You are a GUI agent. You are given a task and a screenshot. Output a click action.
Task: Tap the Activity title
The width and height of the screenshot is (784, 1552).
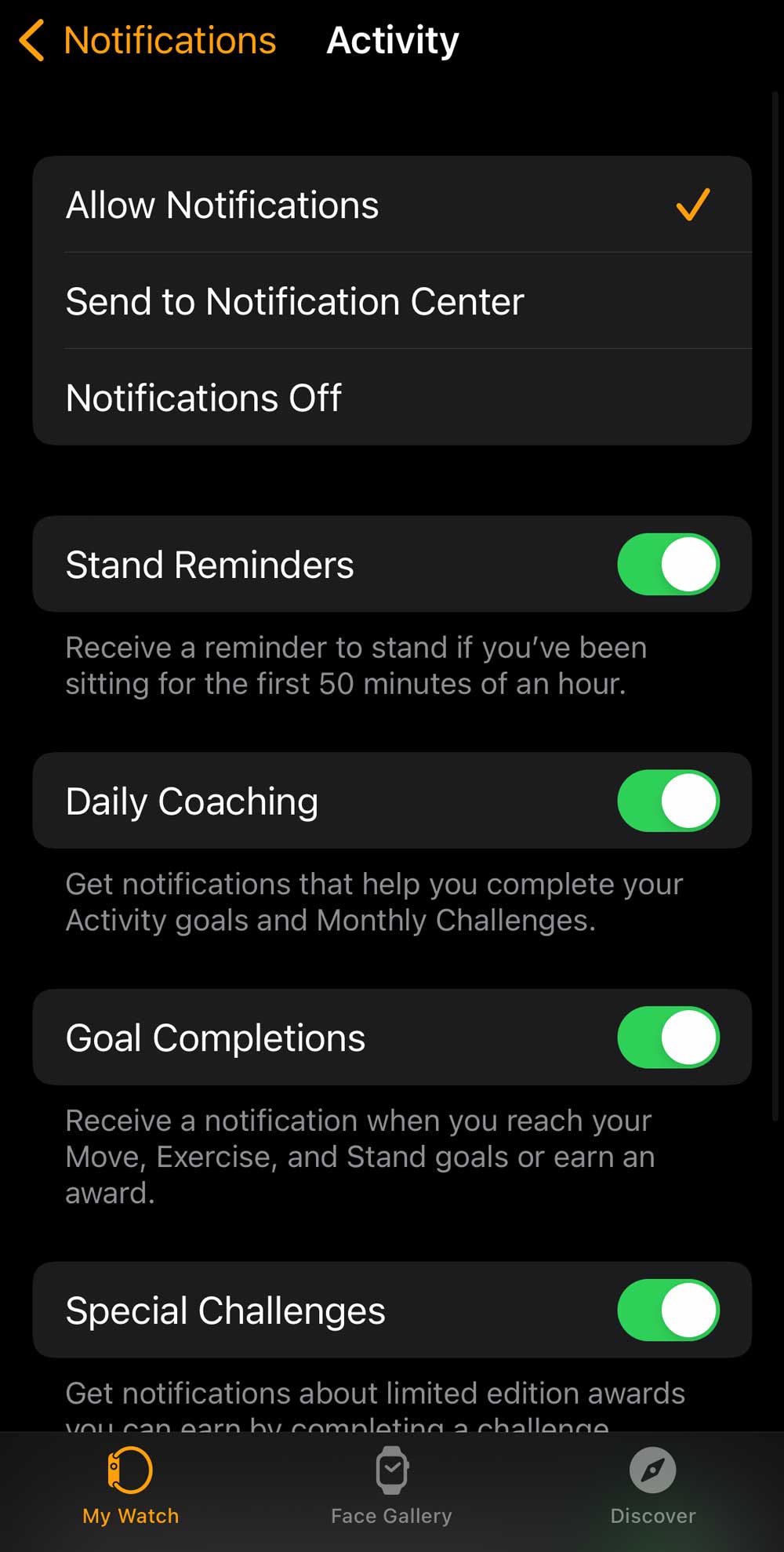click(392, 39)
